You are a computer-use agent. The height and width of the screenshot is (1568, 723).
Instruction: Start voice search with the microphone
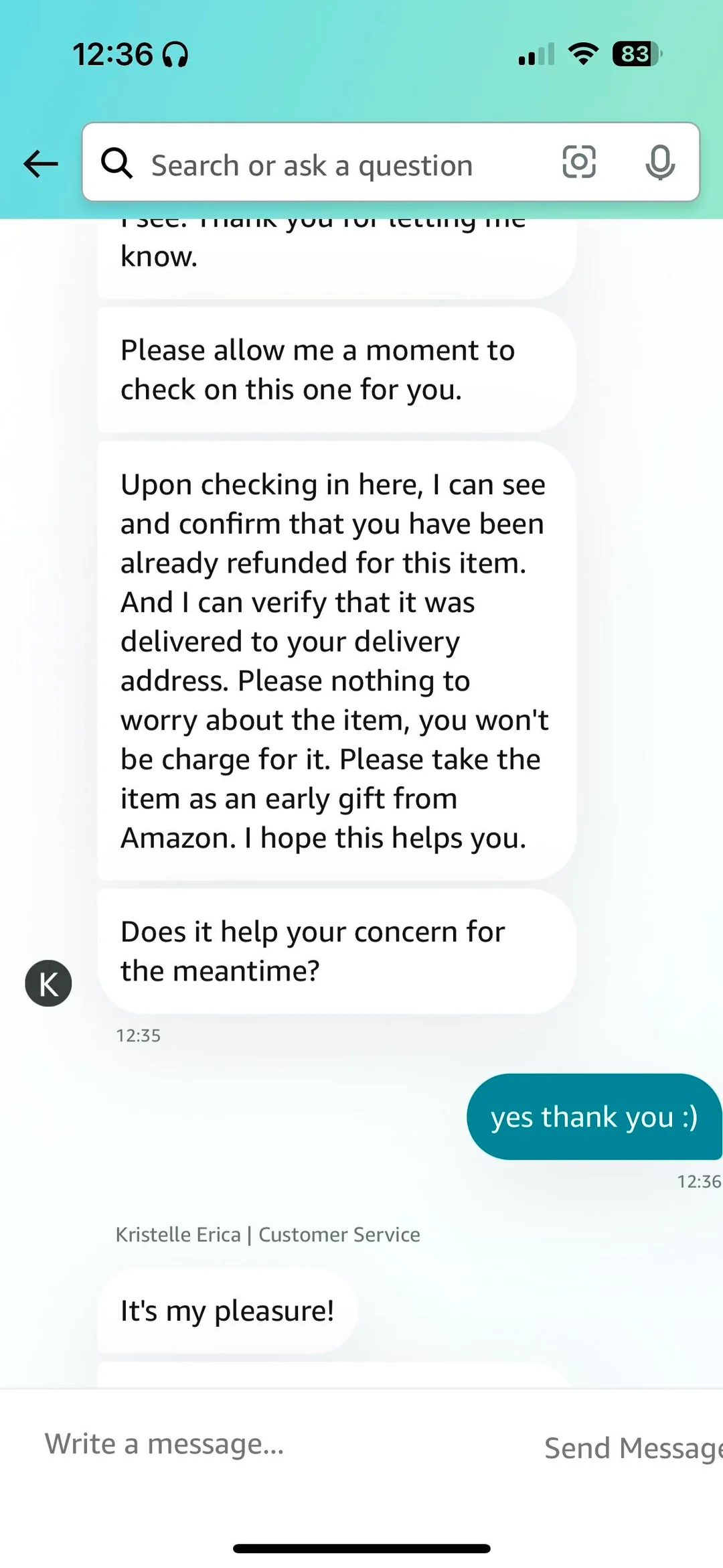660,163
